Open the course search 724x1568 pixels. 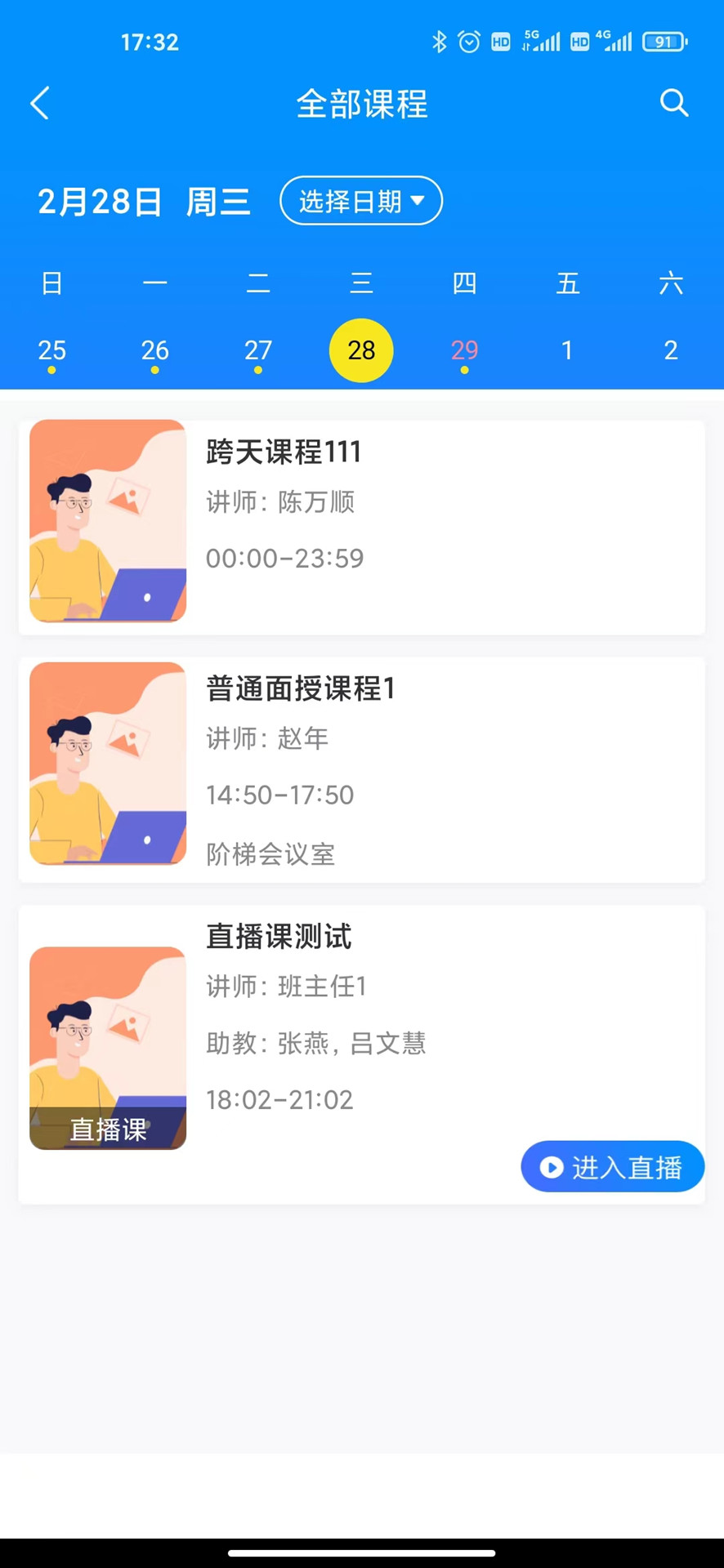click(x=673, y=103)
